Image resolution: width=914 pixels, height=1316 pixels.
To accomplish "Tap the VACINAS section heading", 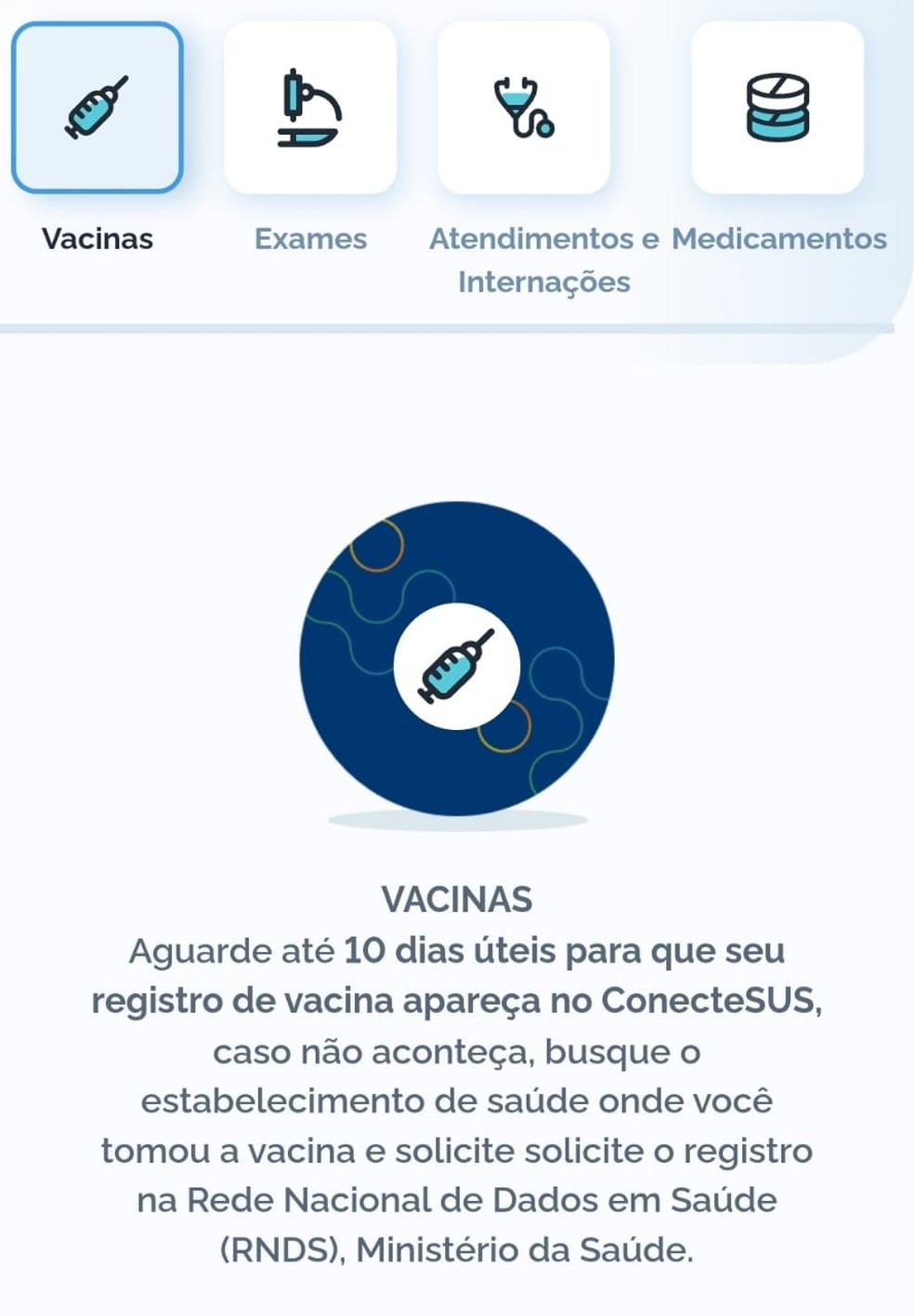I will click(x=456, y=898).
